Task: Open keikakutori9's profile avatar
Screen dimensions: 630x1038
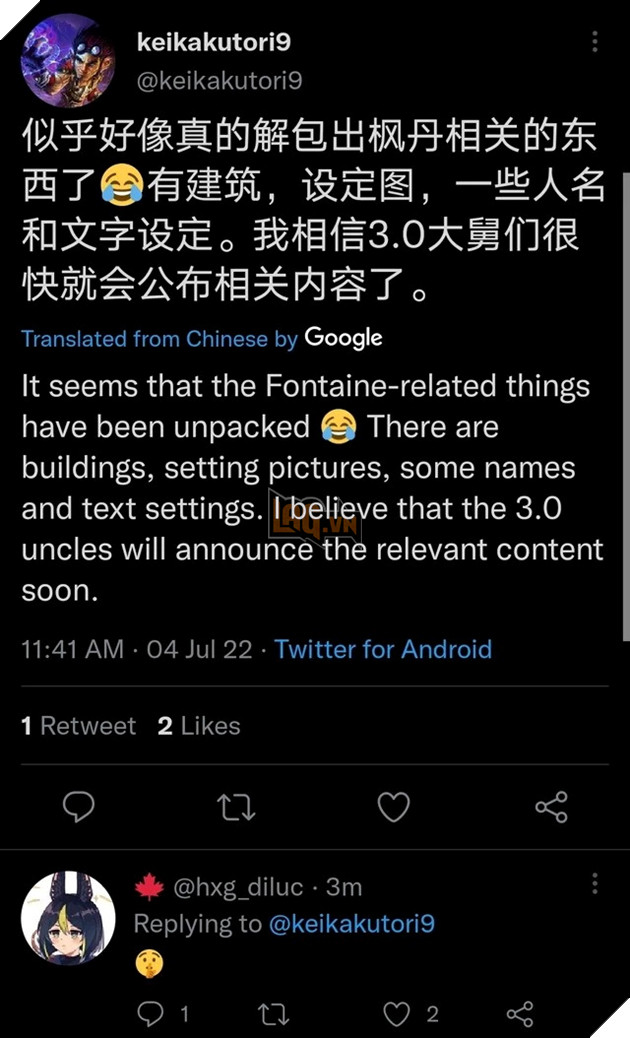Action: point(65,59)
